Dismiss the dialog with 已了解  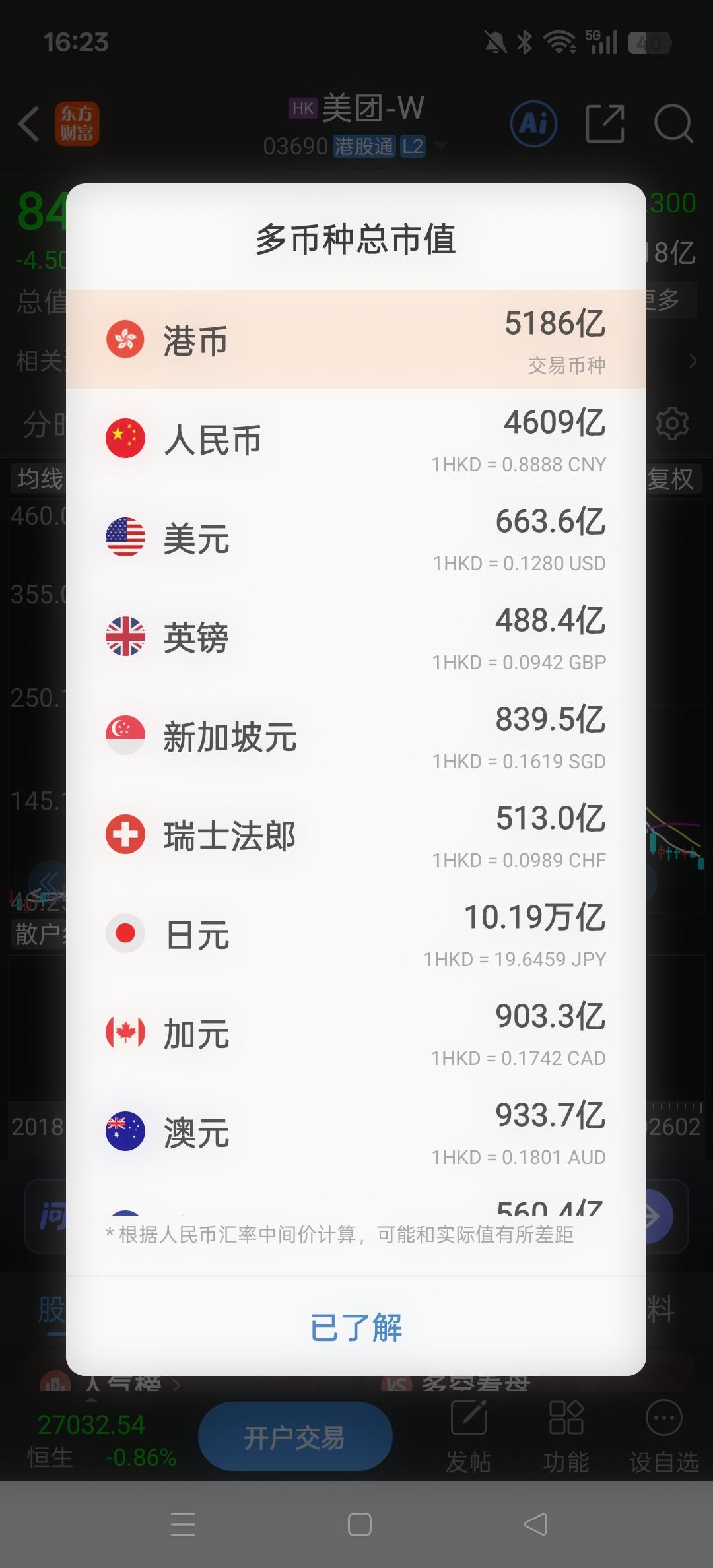356,1327
